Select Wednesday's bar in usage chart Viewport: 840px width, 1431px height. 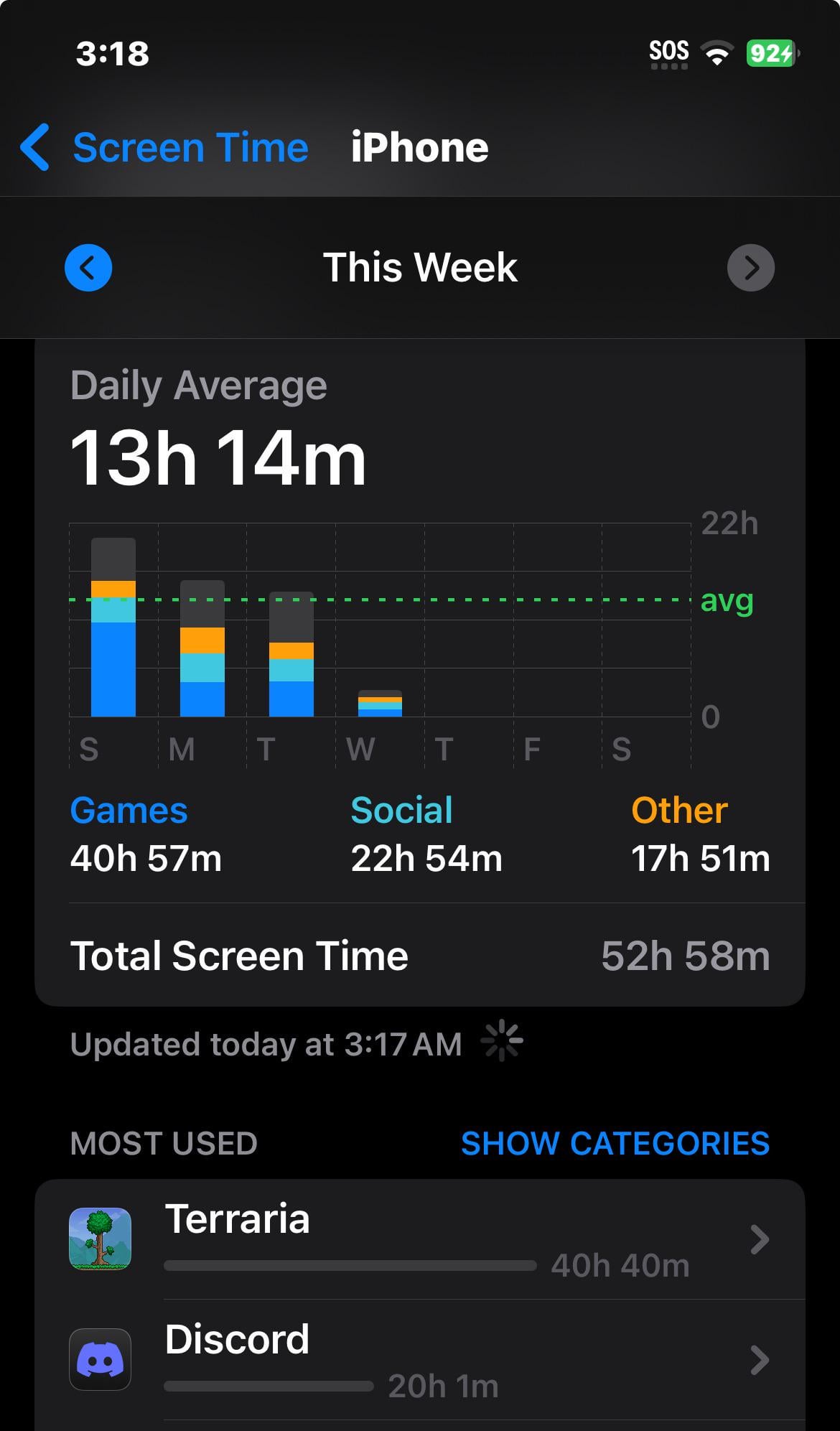point(380,704)
